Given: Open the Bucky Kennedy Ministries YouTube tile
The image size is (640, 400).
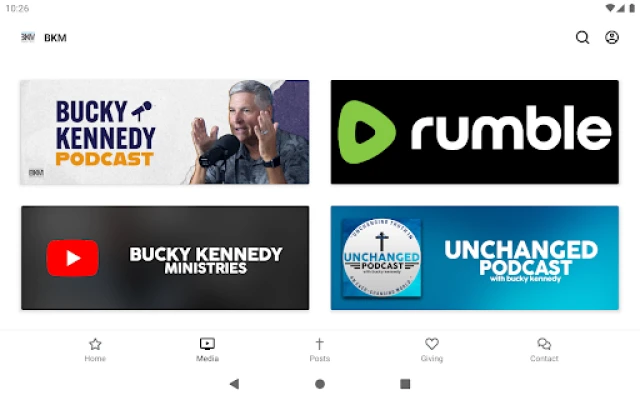Looking at the screenshot, I should pyautogui.click(x=165, y=258).
